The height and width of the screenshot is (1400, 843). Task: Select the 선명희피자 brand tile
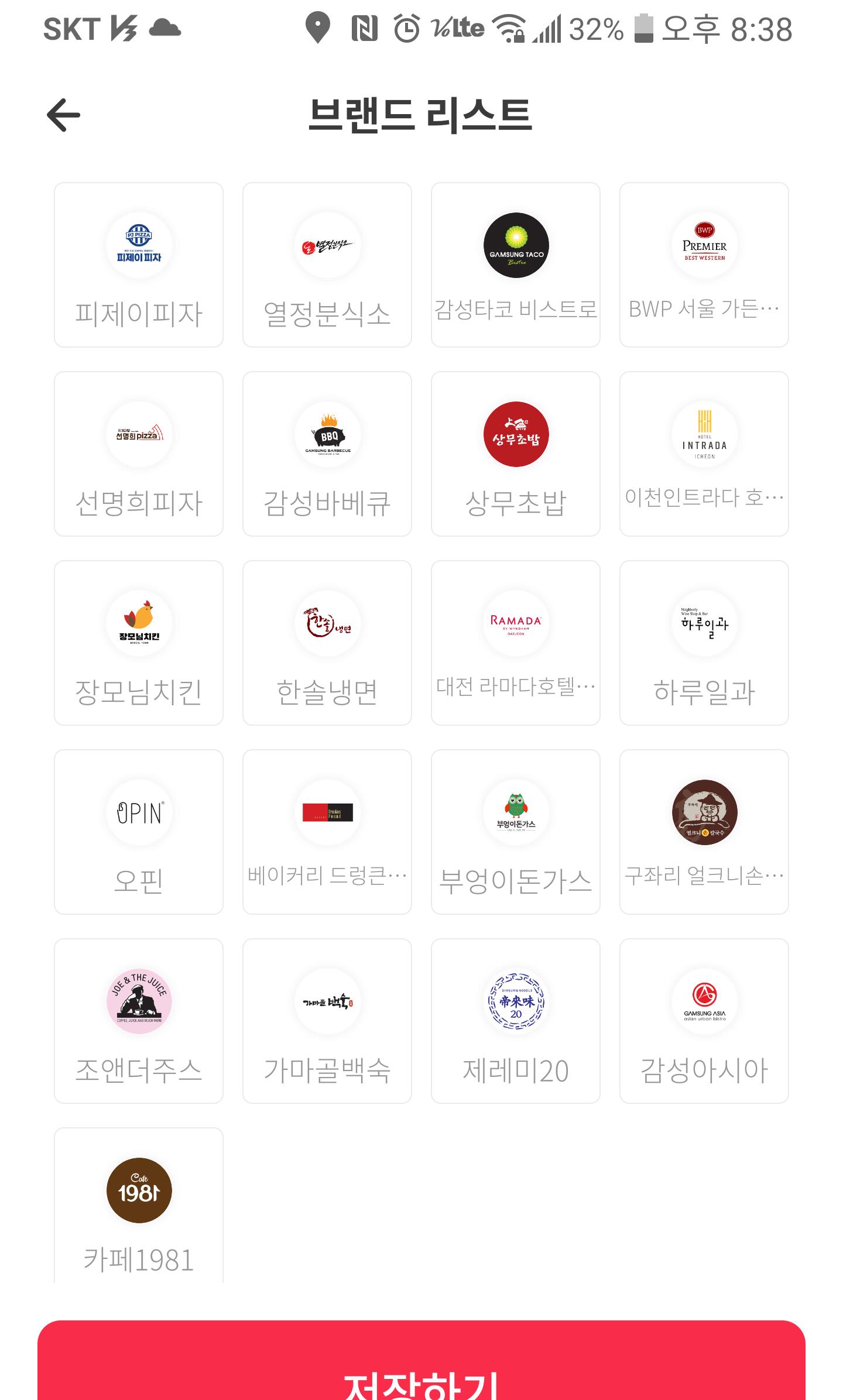click(x=139, y=454)
